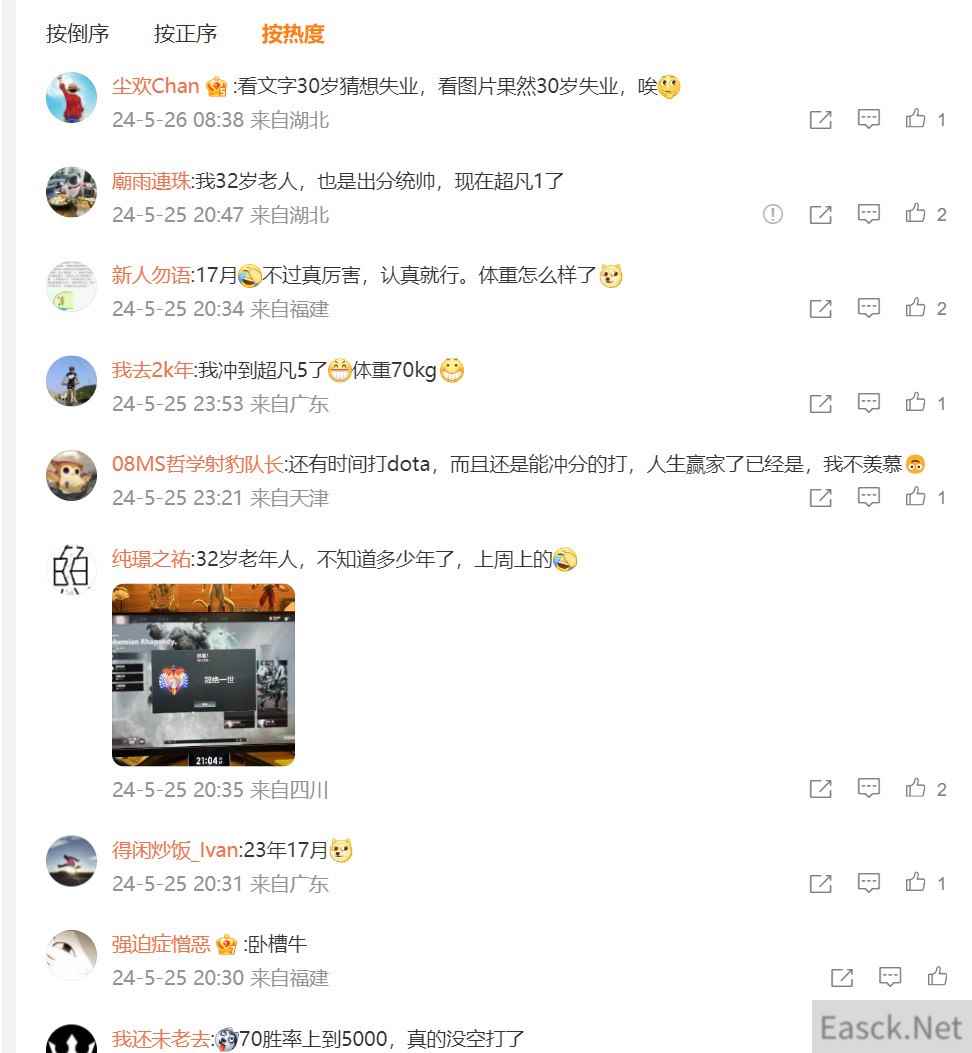Screen dimensions: 972x1053
Task: Like 尘欢Chan's comment
Action: point(915,120)
